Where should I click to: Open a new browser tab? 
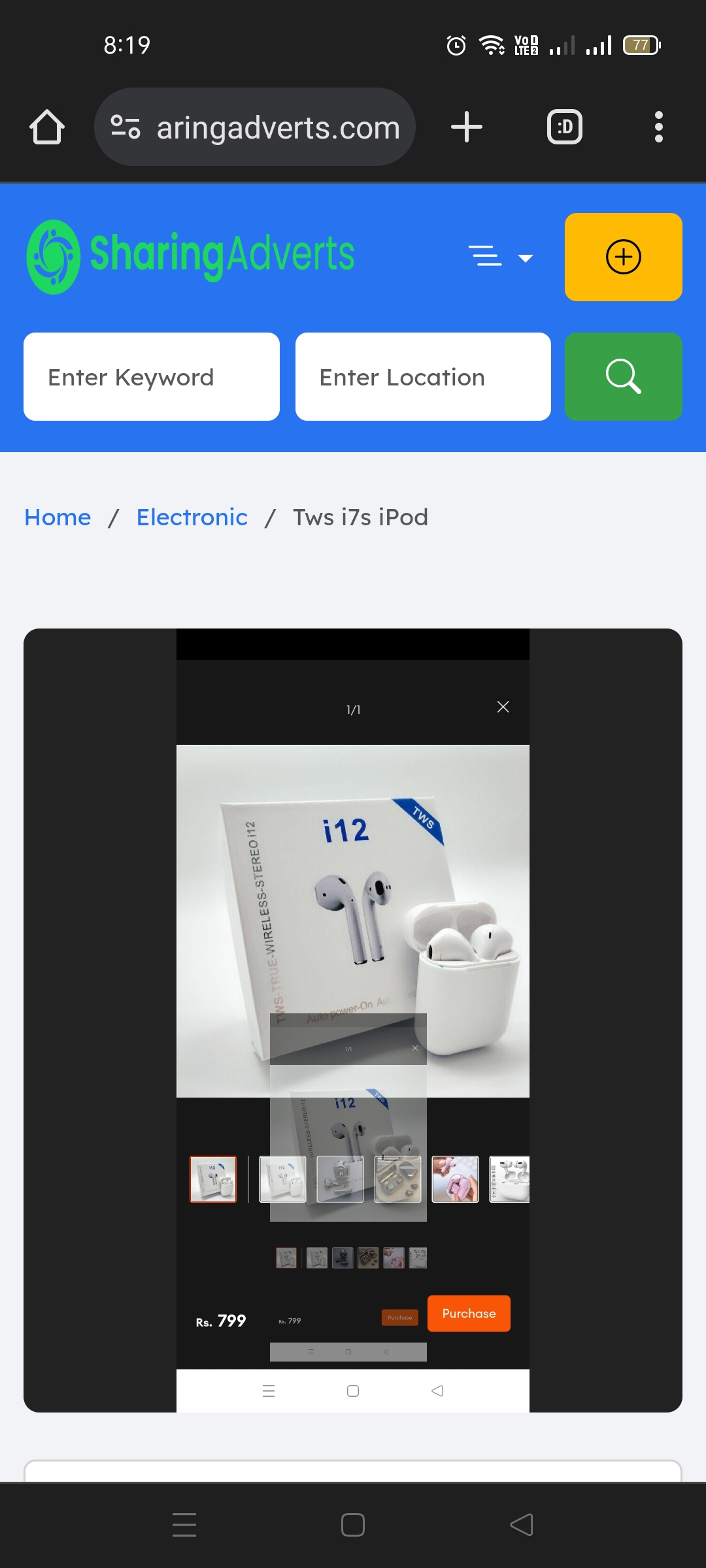point(467,127)
